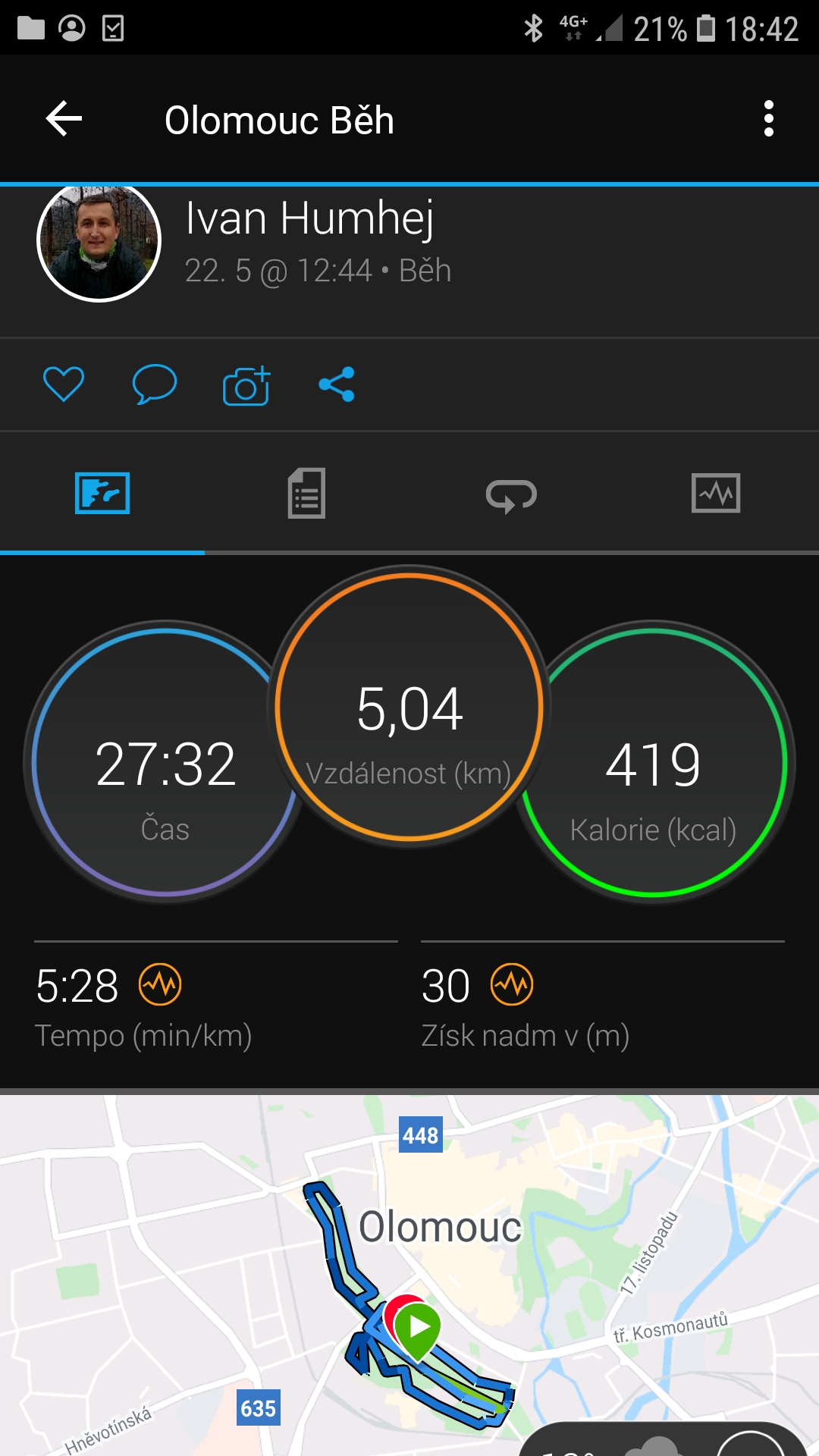The height and width of the screenshot is (1456, 819).
Task: Switch to the stats details tab
Action: pos(307,493)
